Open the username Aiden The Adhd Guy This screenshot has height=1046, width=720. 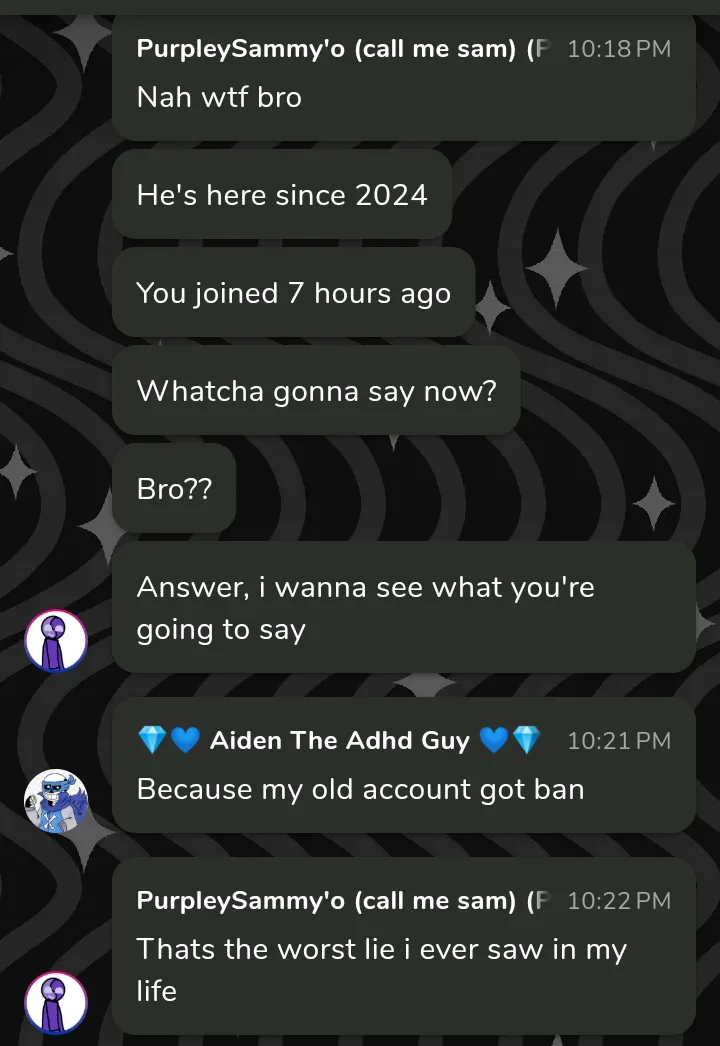(339, 741)
